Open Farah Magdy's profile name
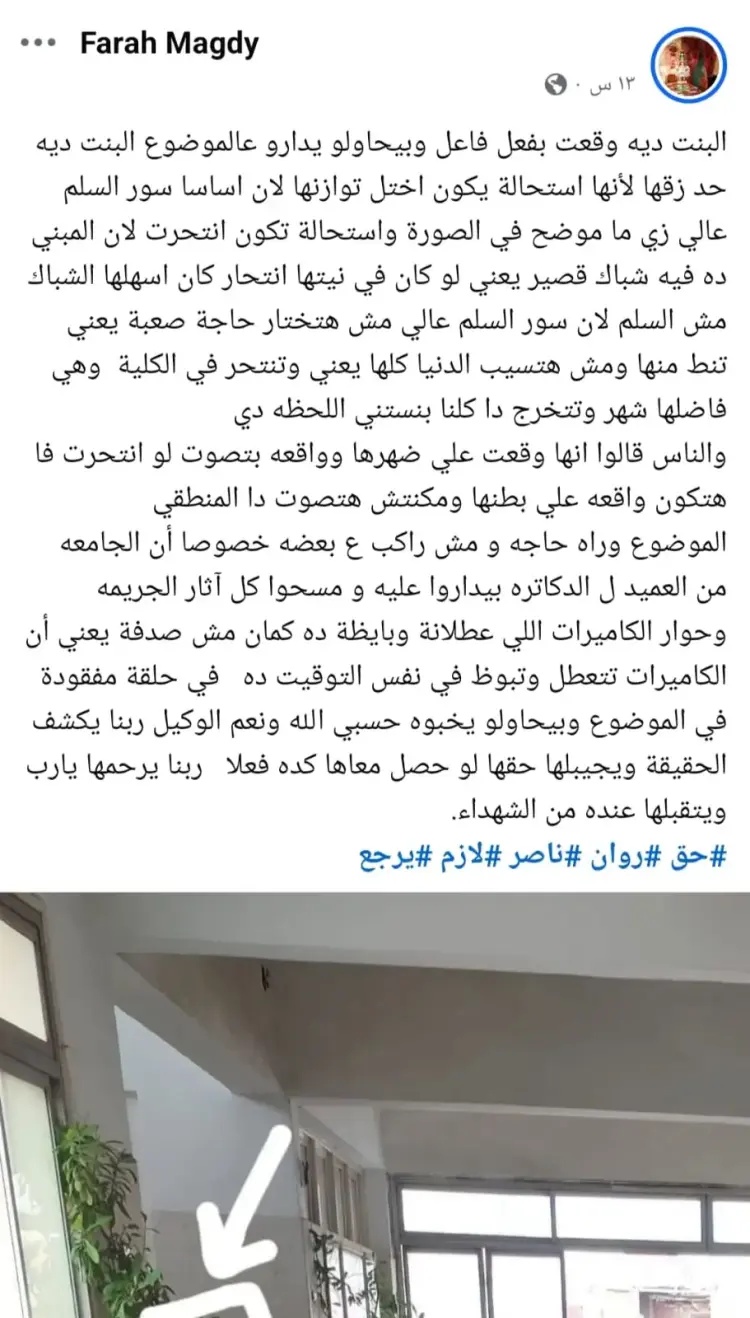750x1318 pixels. 169,43
